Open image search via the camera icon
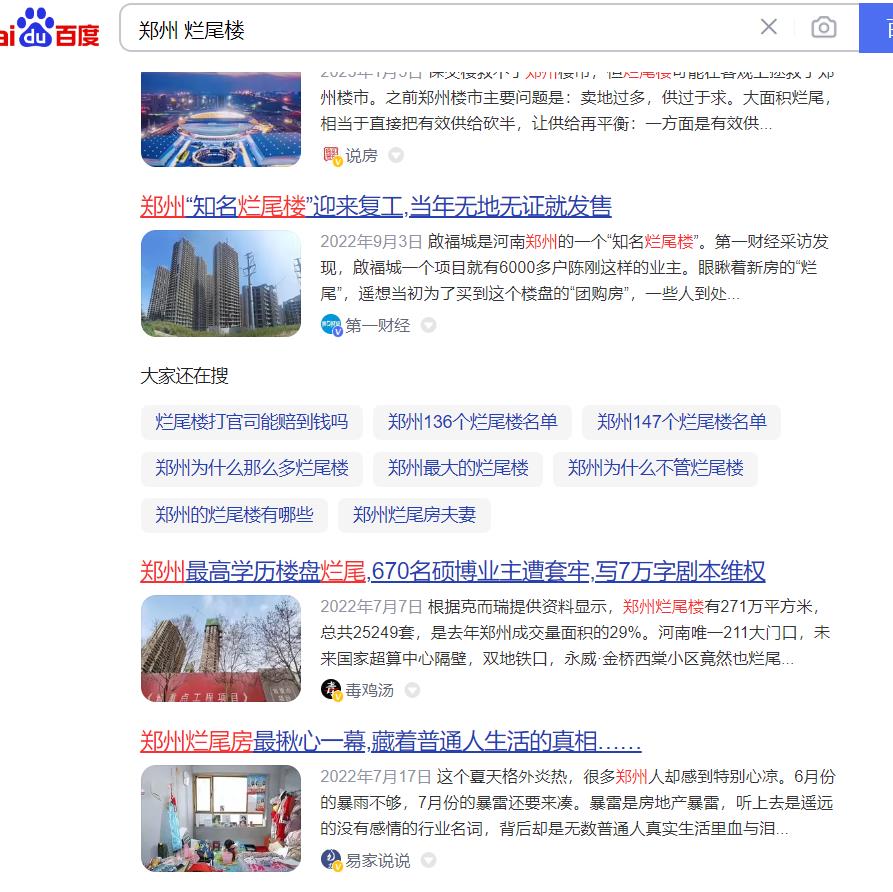Viewport: 893px width, 892px height. (823, 27)
